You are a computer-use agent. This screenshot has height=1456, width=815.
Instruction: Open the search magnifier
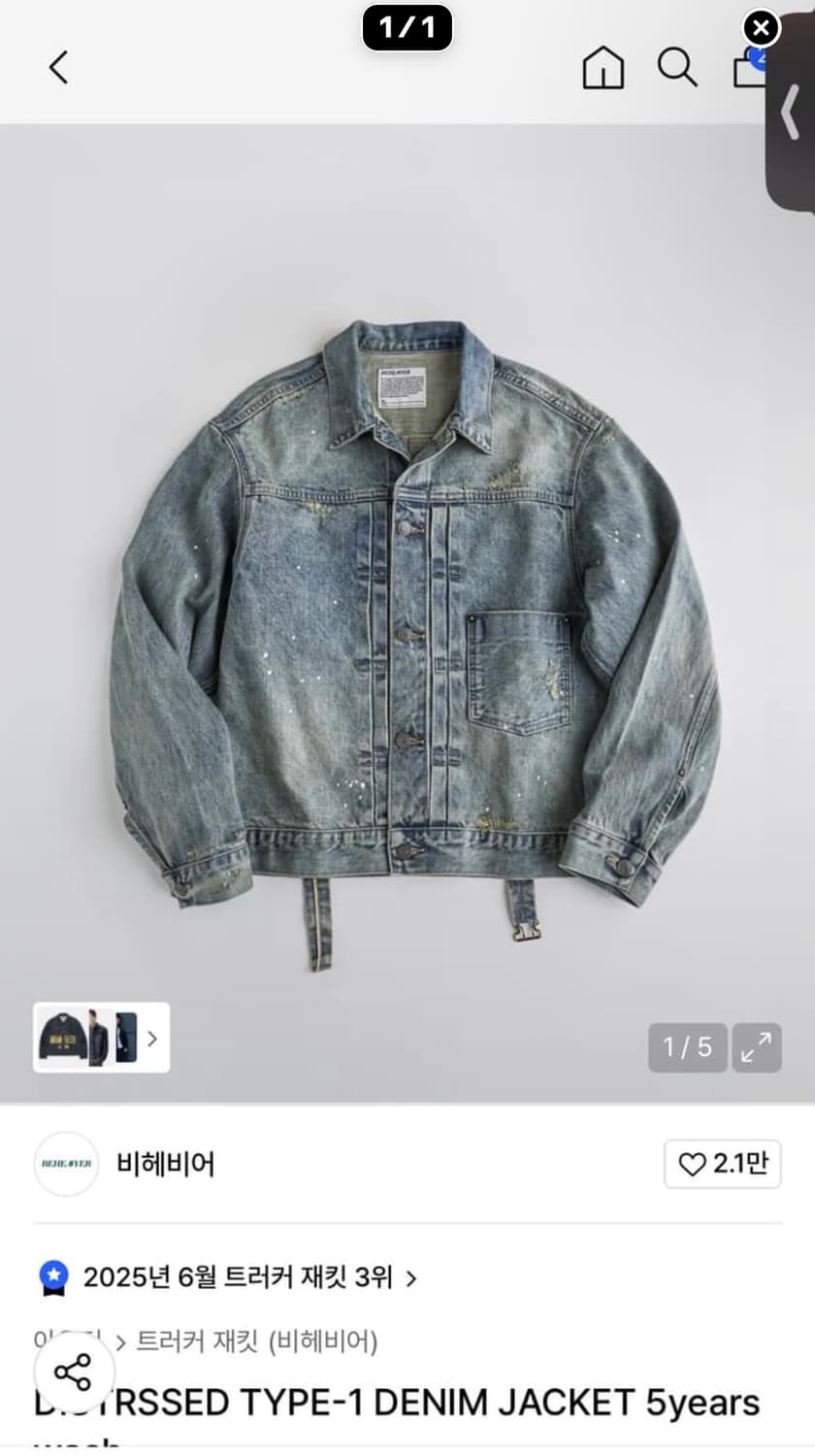coord(676,68)
